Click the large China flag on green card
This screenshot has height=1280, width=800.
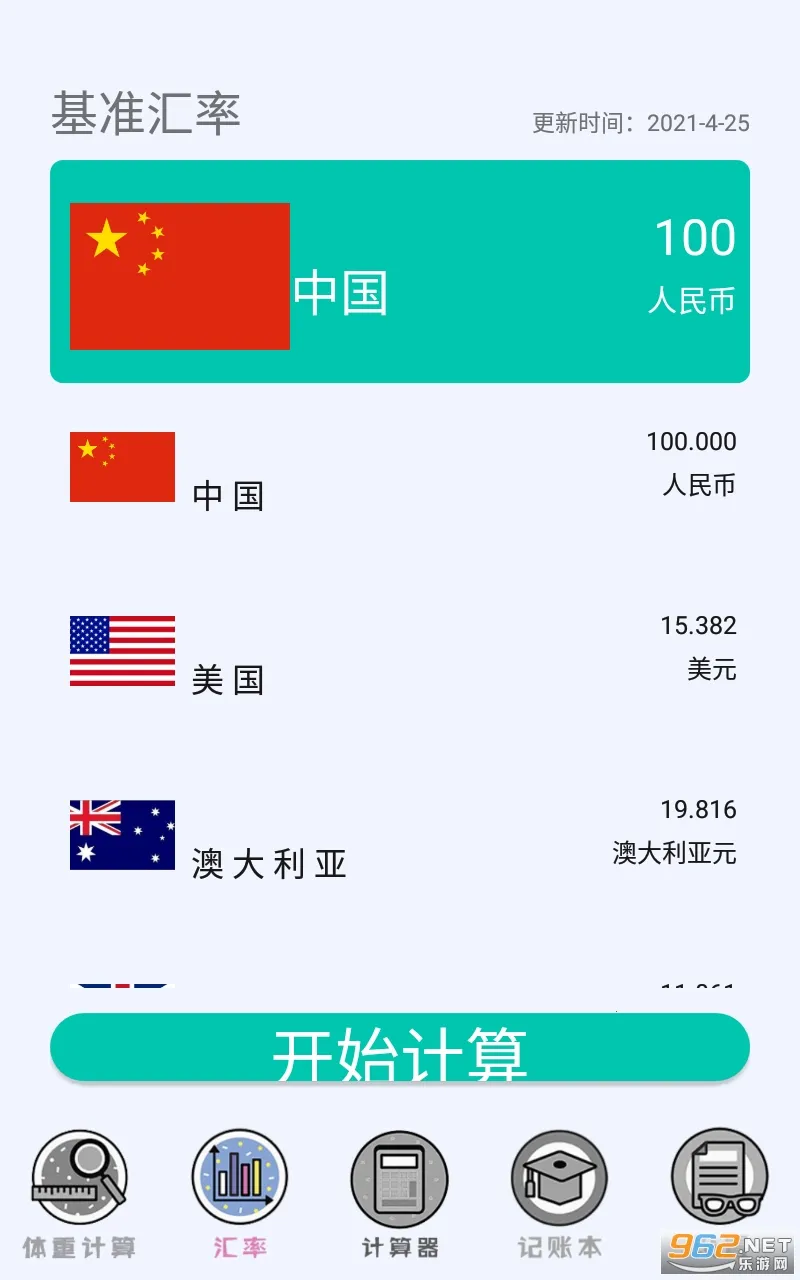179,273
